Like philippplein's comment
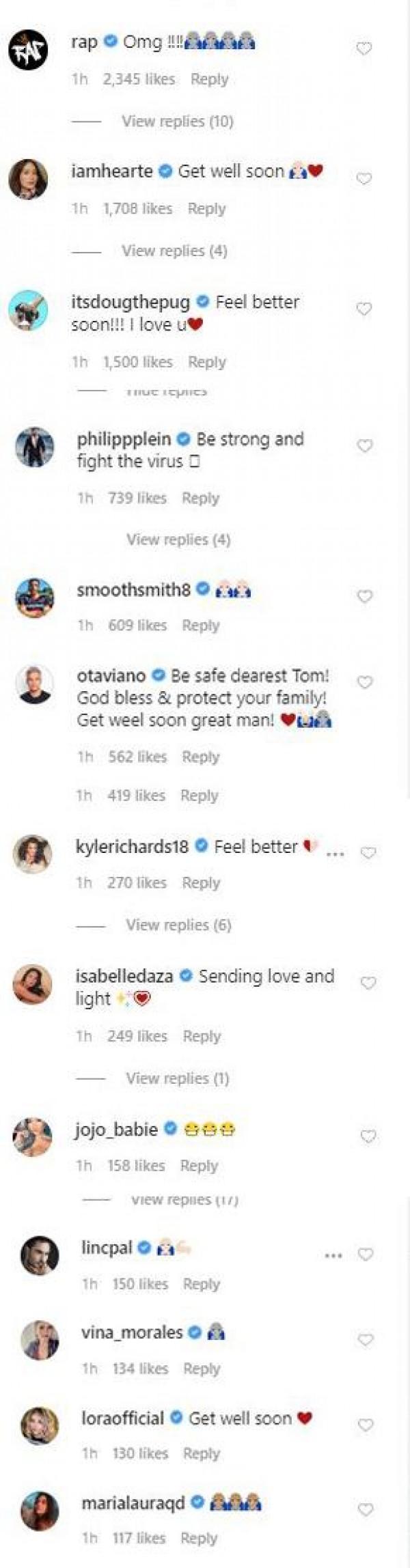 tap(364, 446)
